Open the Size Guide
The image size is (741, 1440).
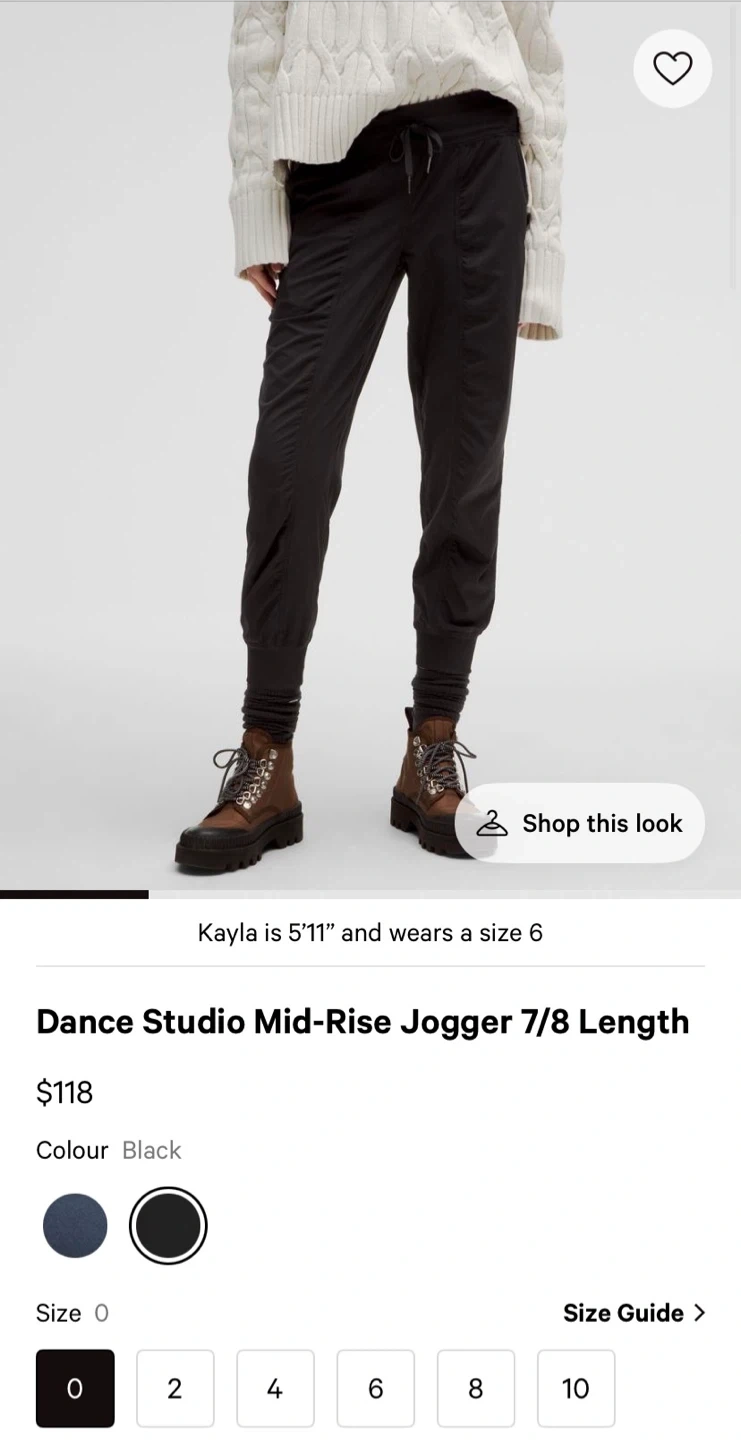point(634,1313)
